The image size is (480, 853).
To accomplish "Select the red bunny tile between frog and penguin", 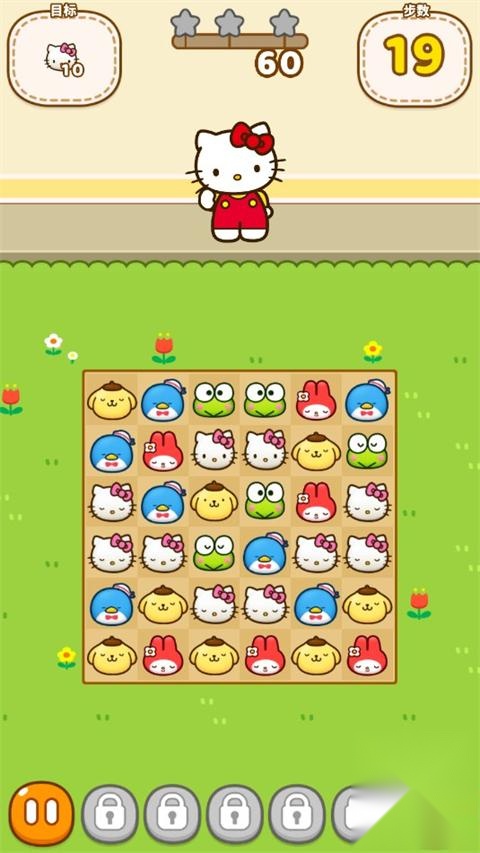I will click(x=316, y=400).
